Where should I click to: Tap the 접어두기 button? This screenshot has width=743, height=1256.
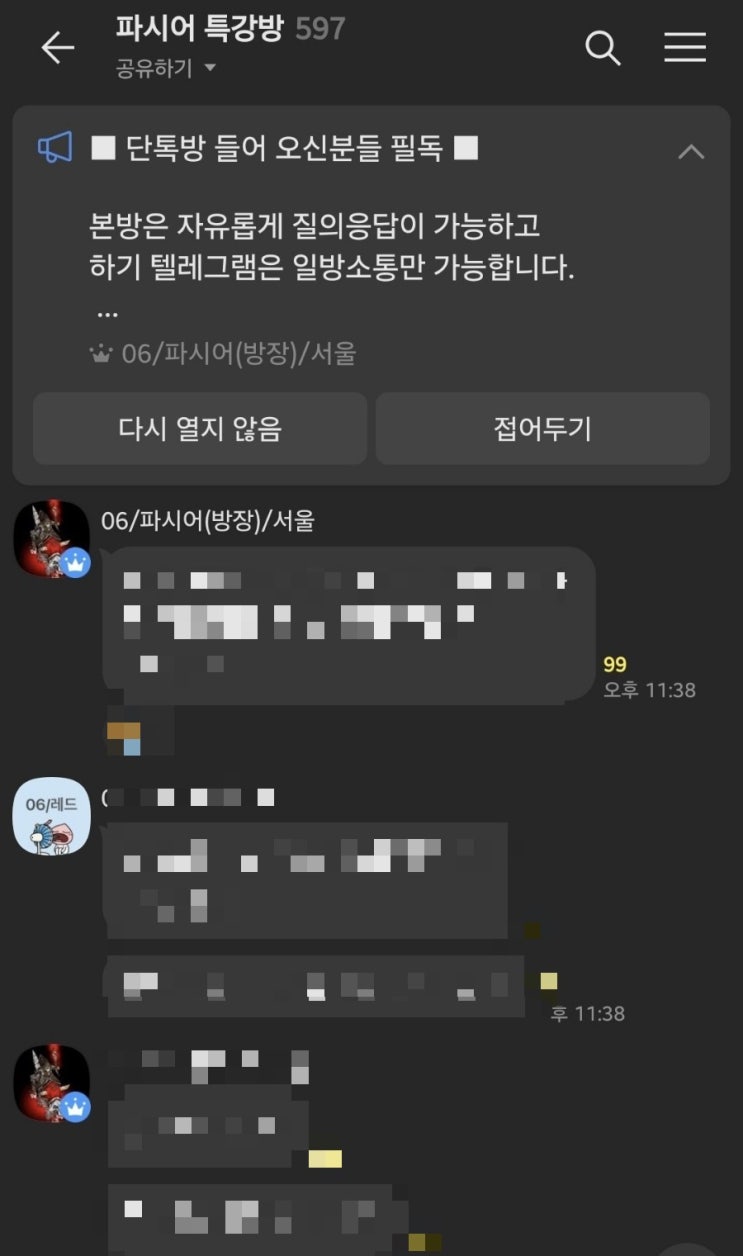[x=543, y=429]
